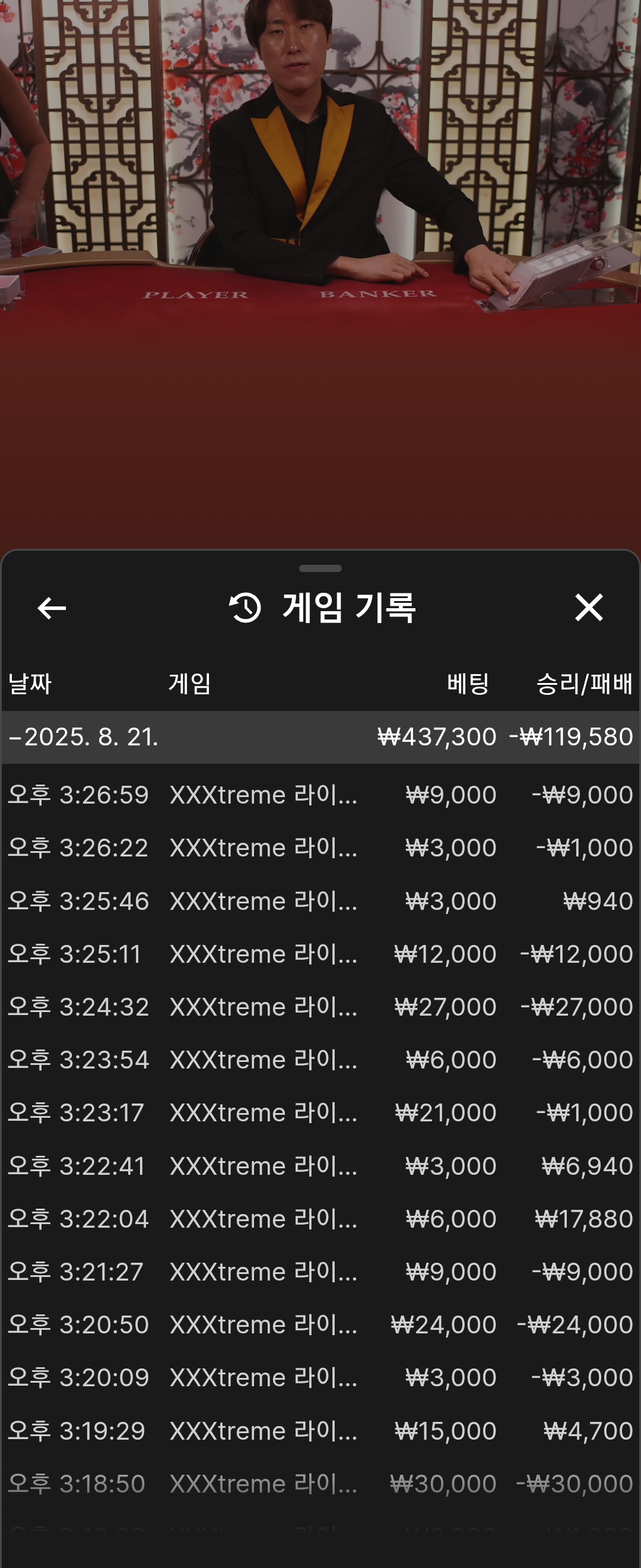View the 오후 3:23:17 ₩21,000 bet entry

(x=320, y=1112)
